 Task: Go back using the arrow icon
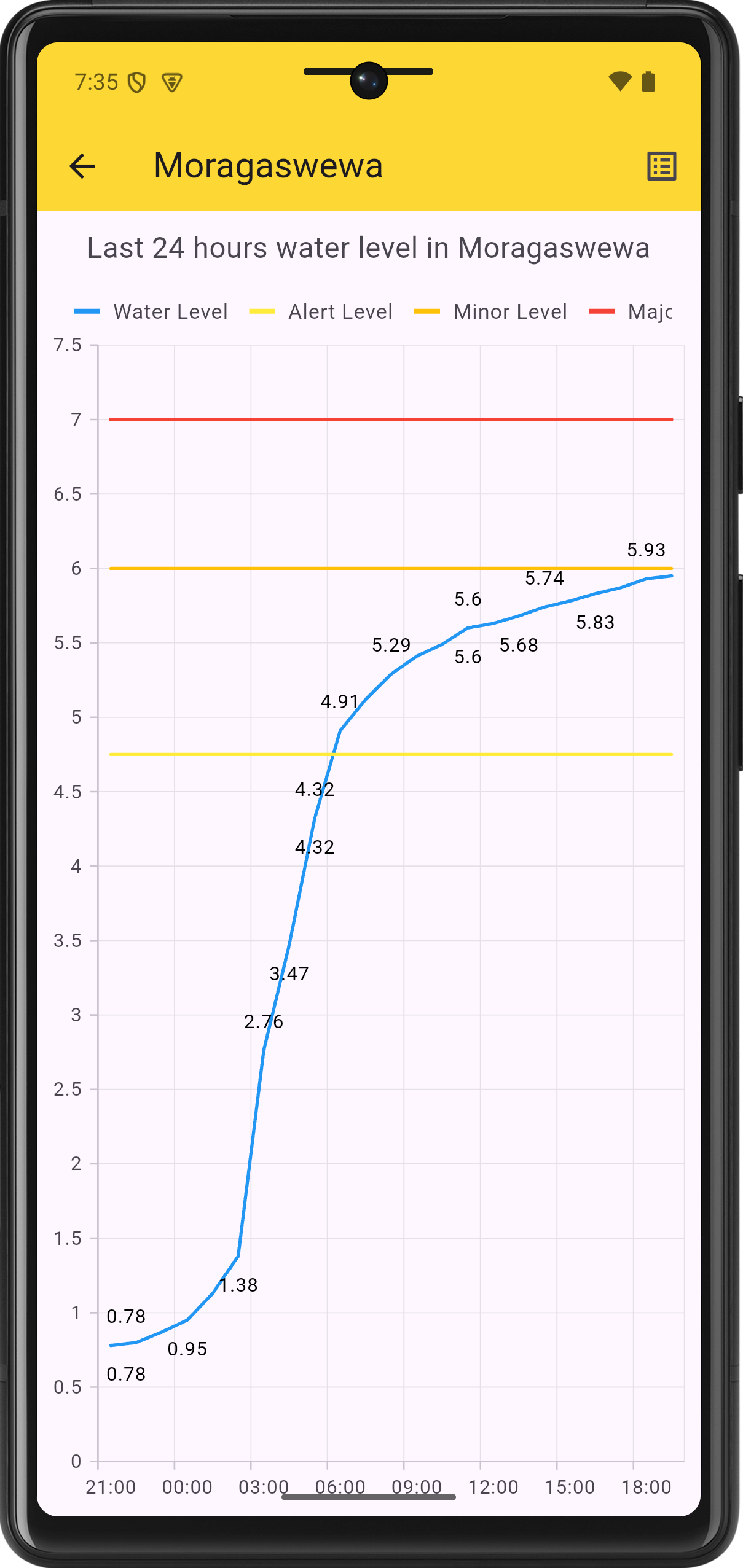(82, 166)
